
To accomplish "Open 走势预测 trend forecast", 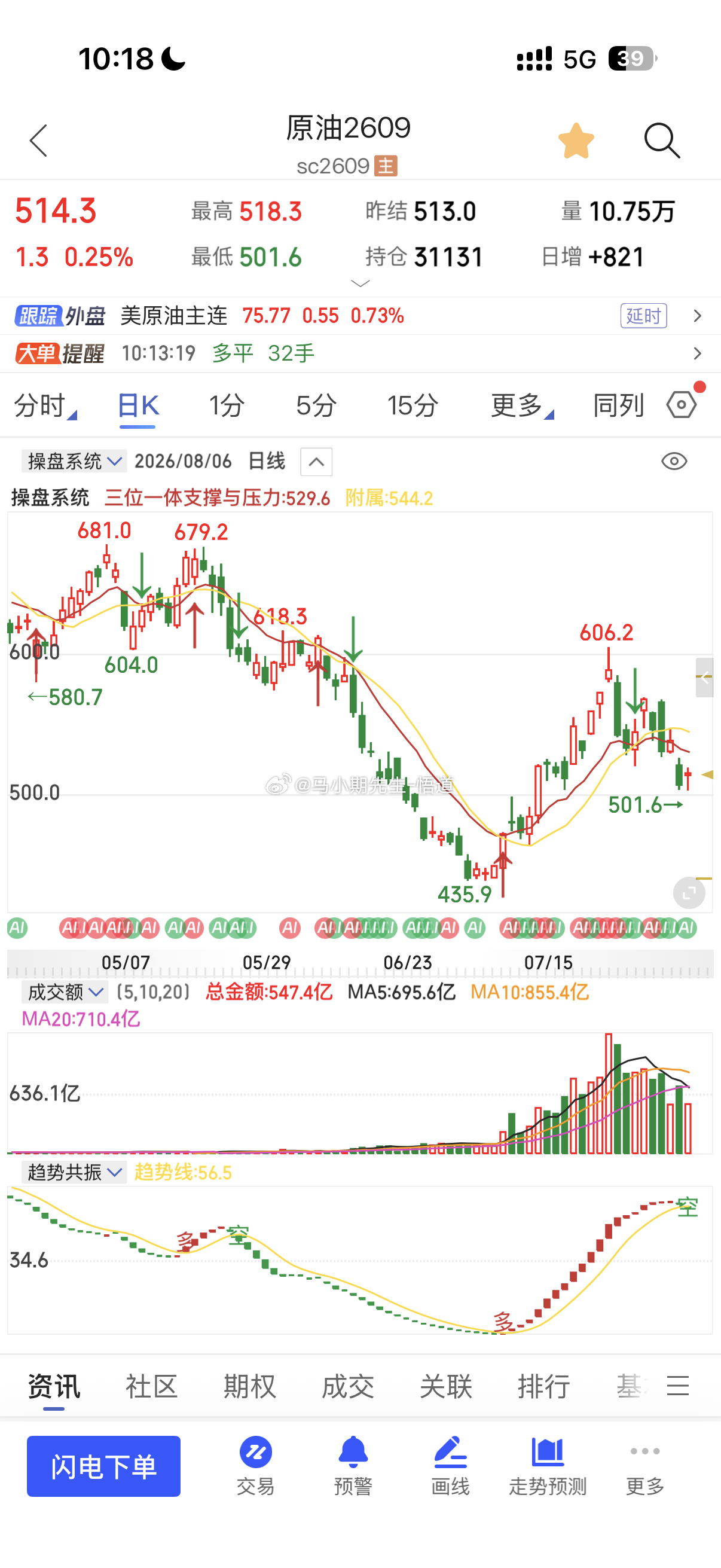I will pos(548,1466).
